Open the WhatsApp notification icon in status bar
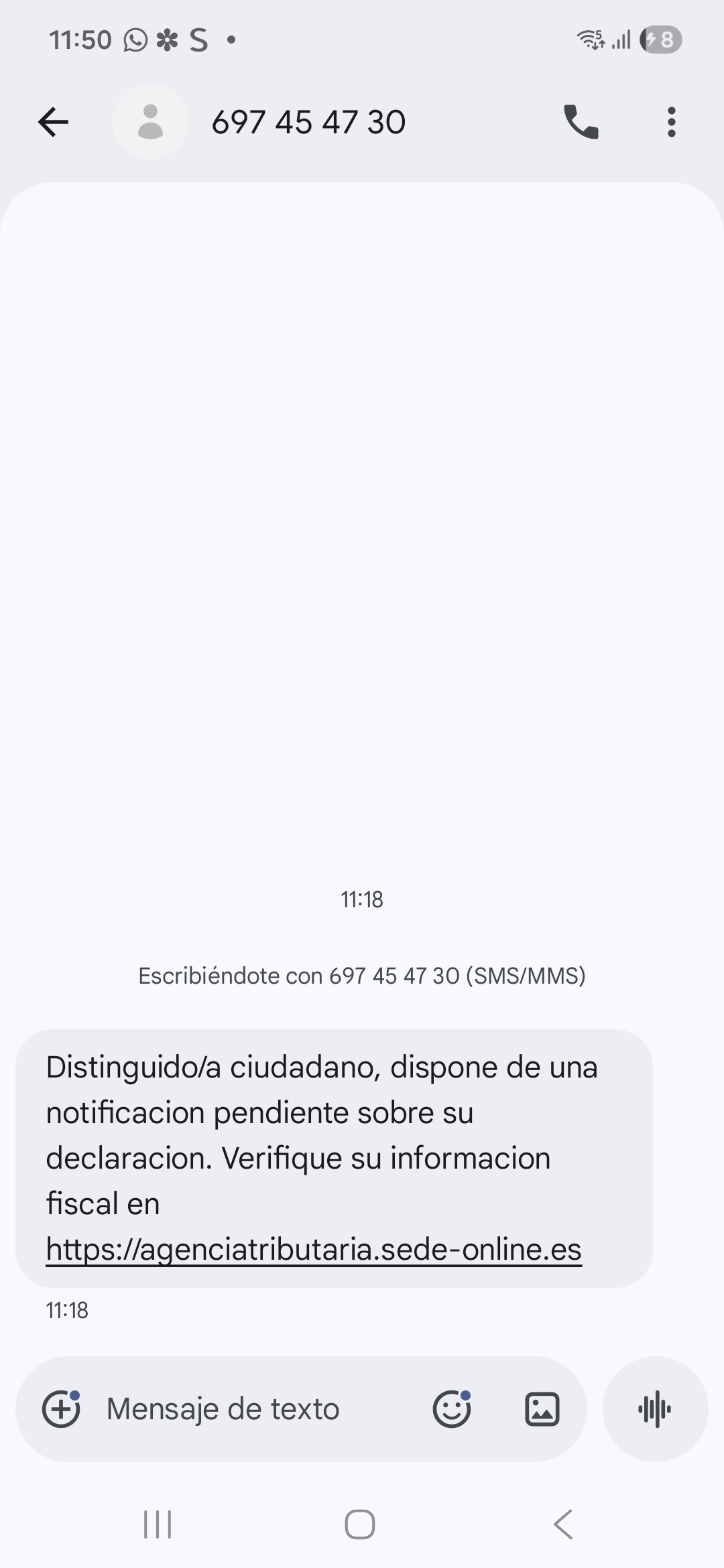Image resolution: width=724 pixels, height=1568 pixels. point(134,38)
